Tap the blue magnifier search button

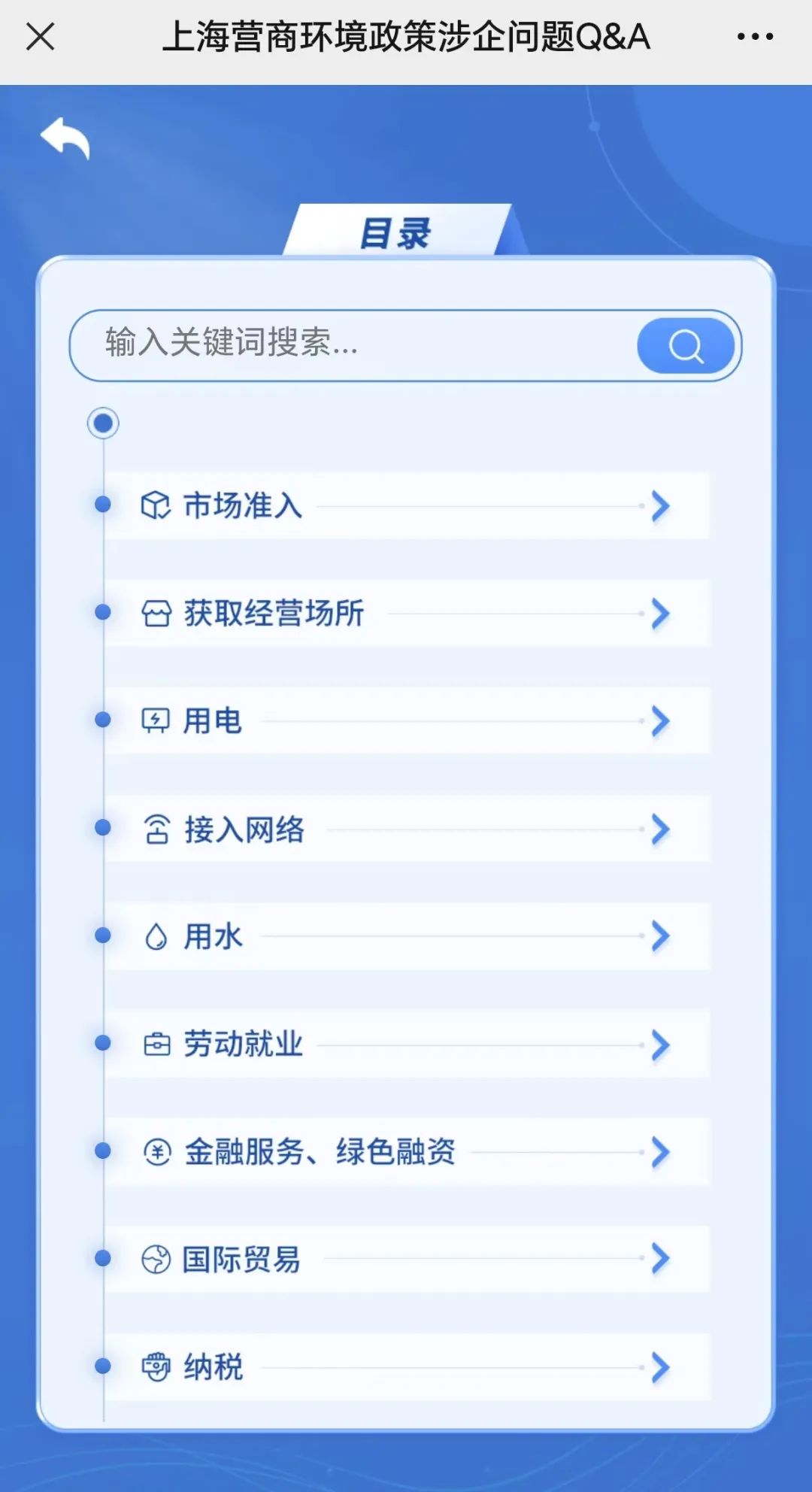pos(686,346)
